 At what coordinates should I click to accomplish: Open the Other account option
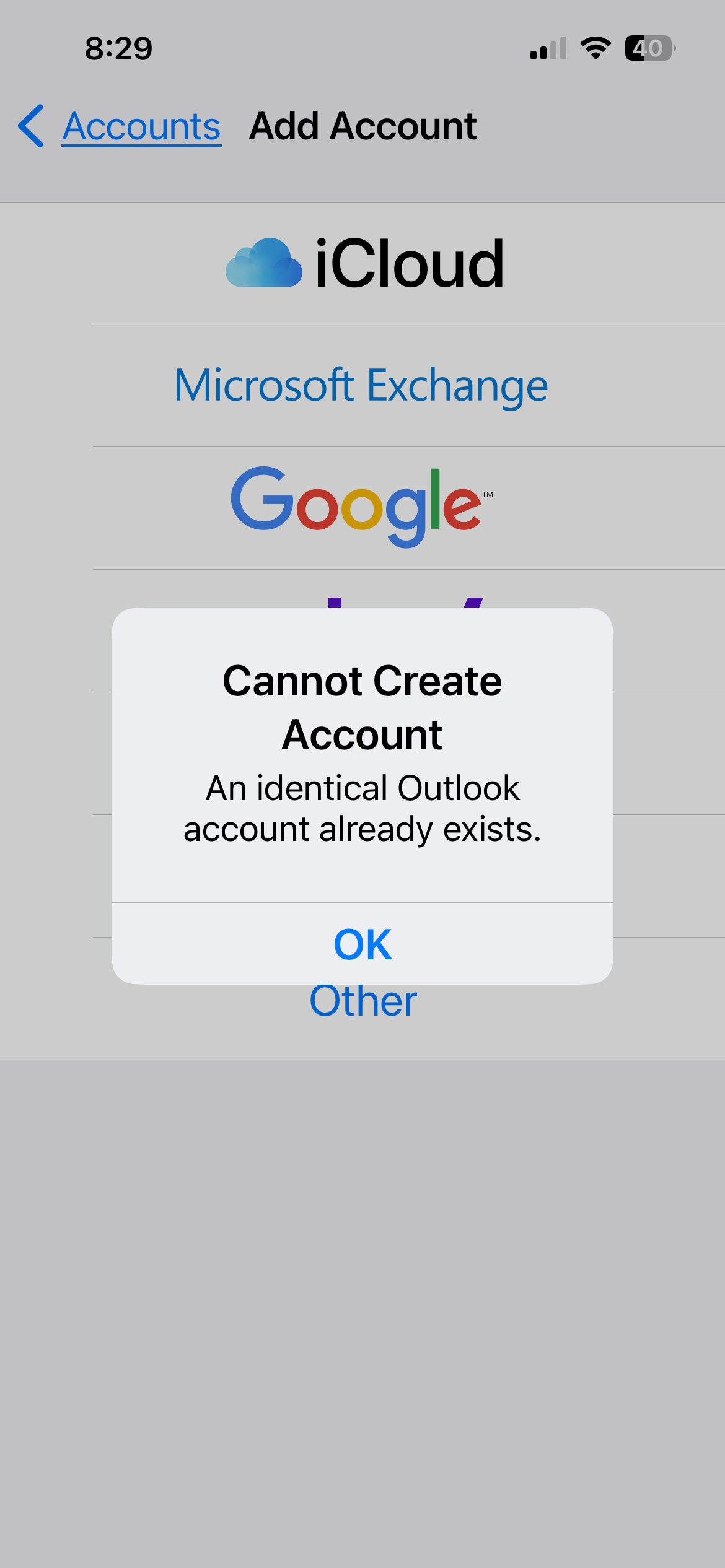362,1001
